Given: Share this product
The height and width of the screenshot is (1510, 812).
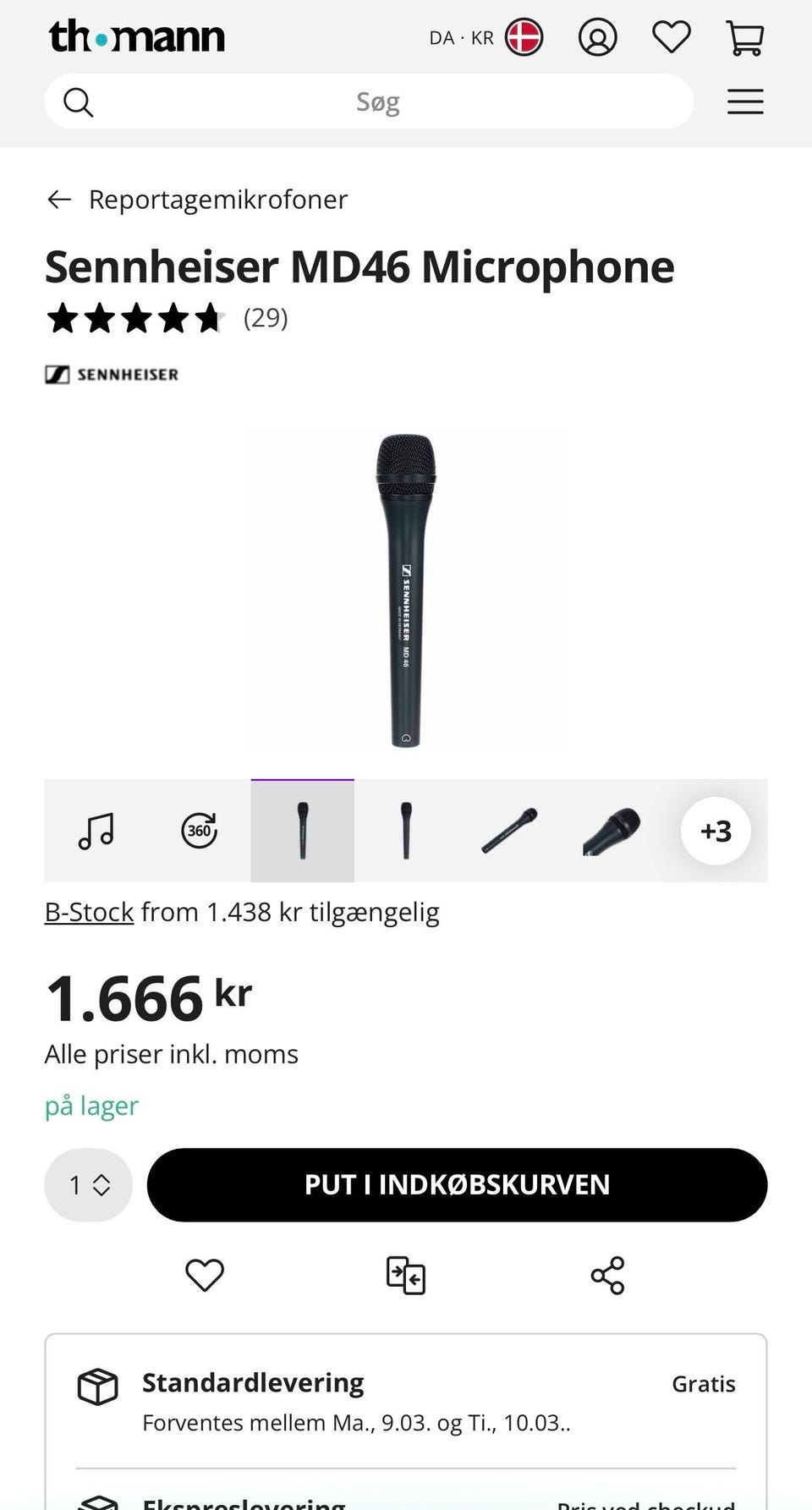Looking at the screenshot, I should (607, 1276).
